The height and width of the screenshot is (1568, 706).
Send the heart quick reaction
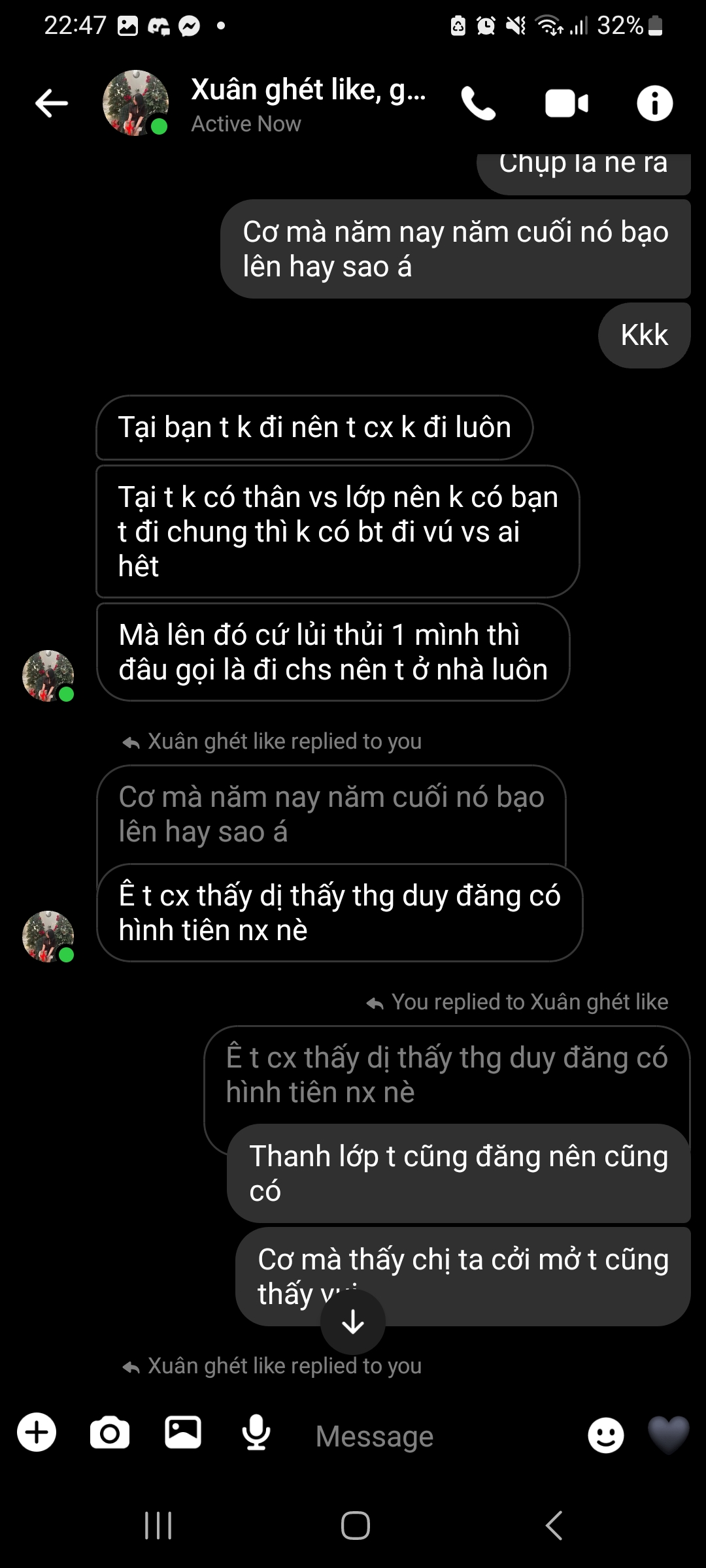[668, 1435]
